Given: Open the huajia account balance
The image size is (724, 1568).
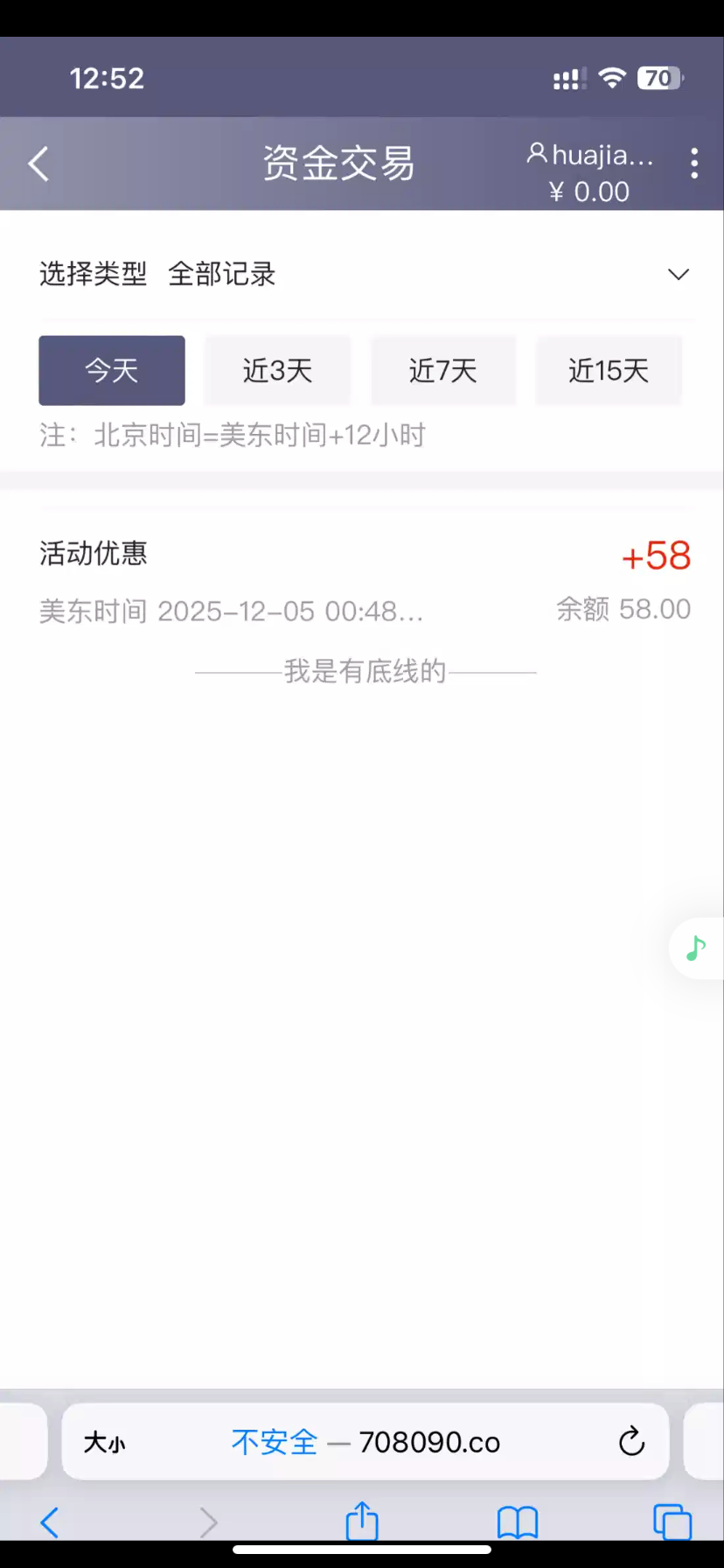Looking at the screenshot, I should click(590, 172).
